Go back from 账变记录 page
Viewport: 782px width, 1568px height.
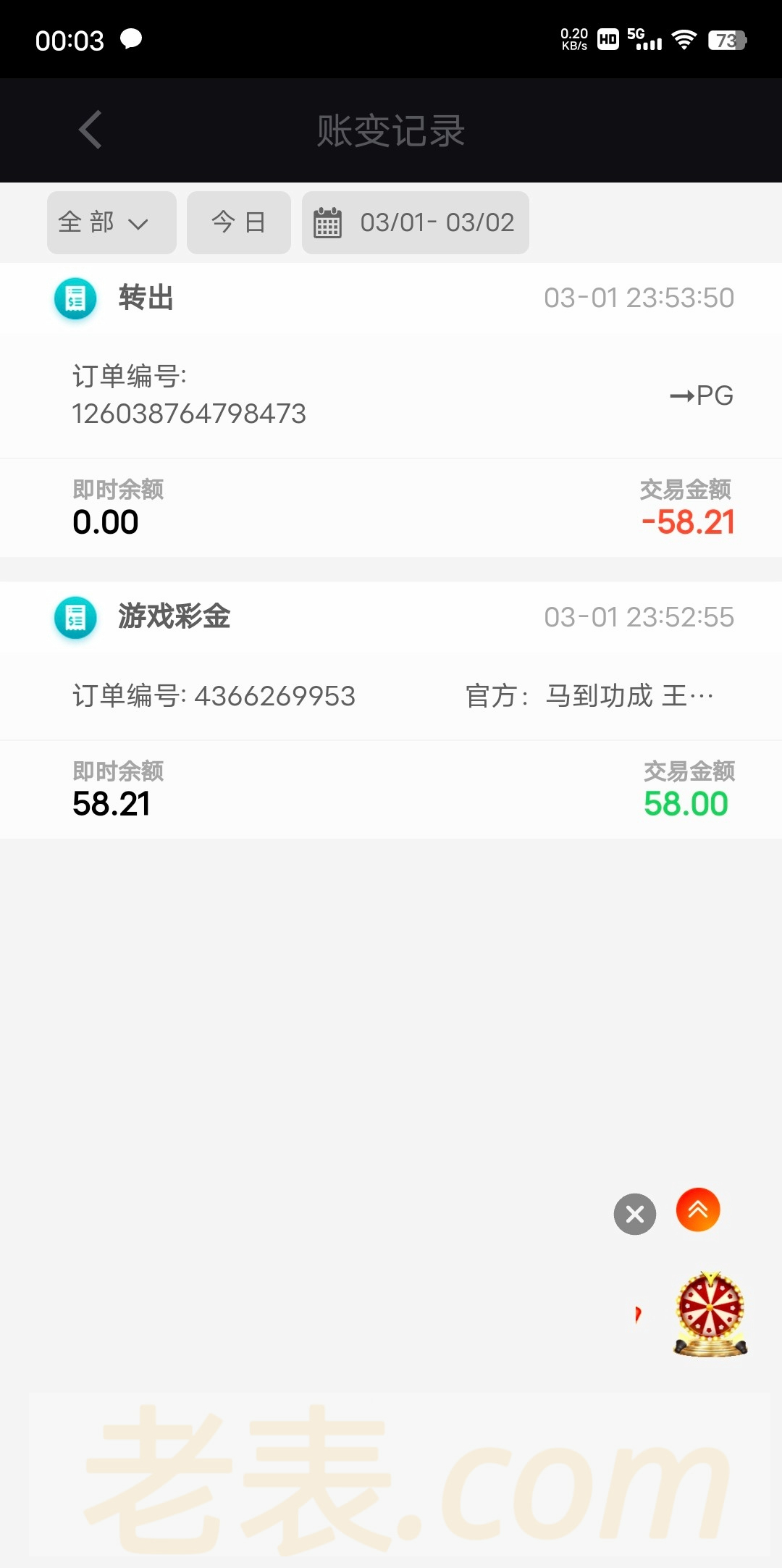[x=91, y=130]
